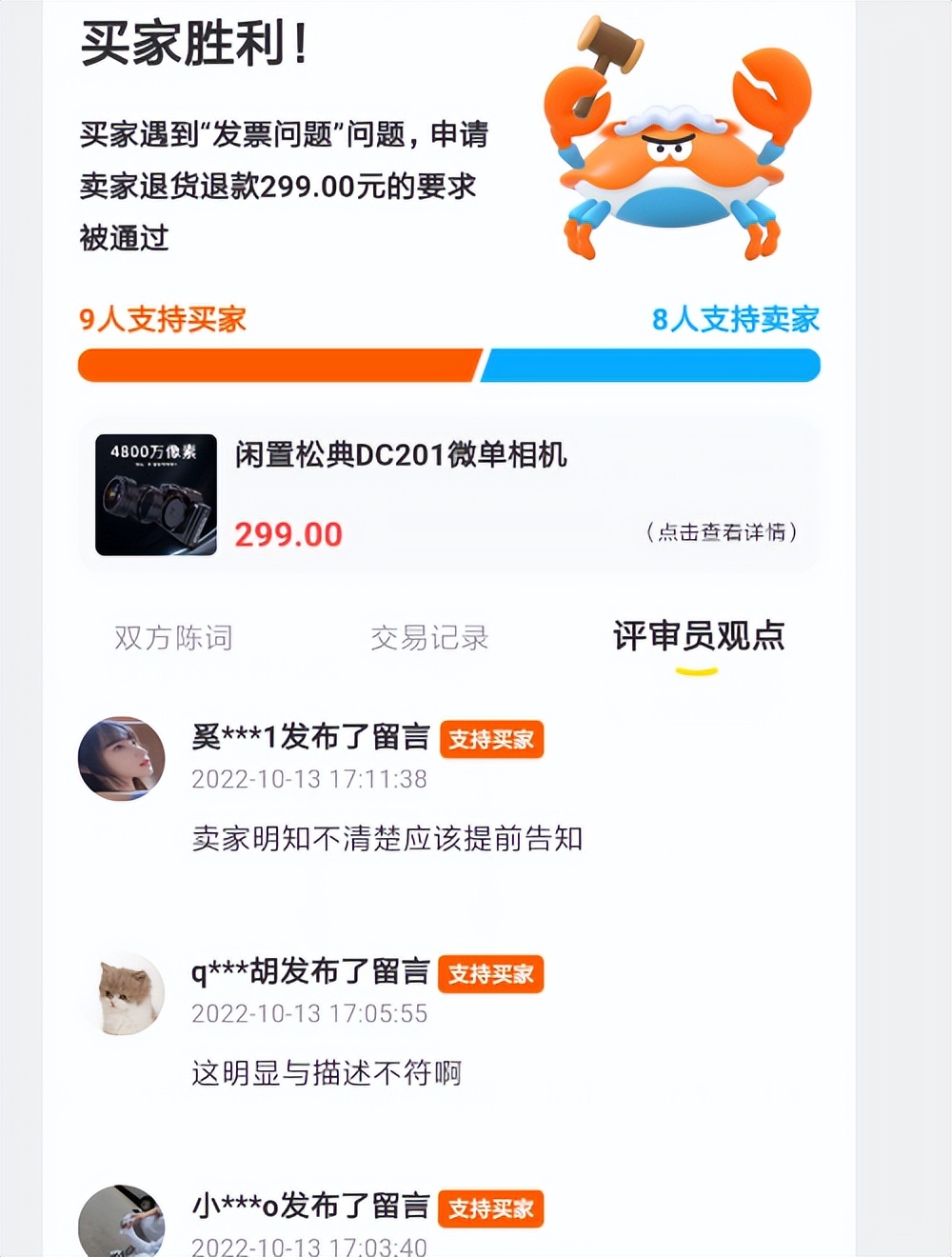
Task: Click the DC201 camera product image
Action: (157, 495)
